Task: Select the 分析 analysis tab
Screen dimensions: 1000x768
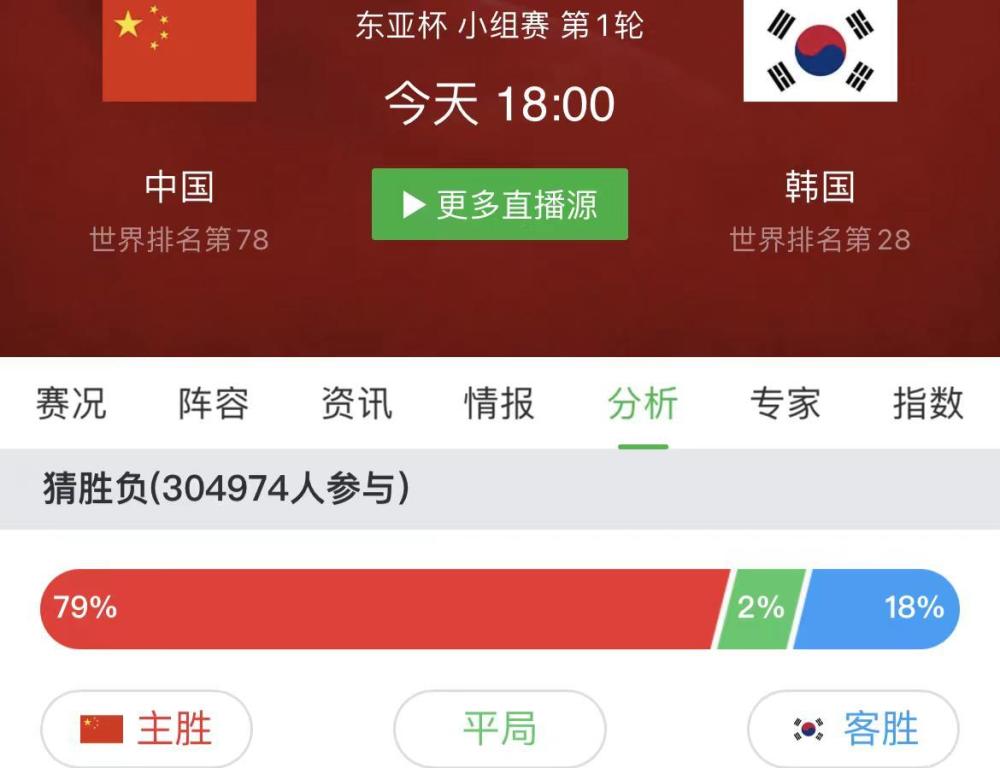Action: (x=642, y=403)
